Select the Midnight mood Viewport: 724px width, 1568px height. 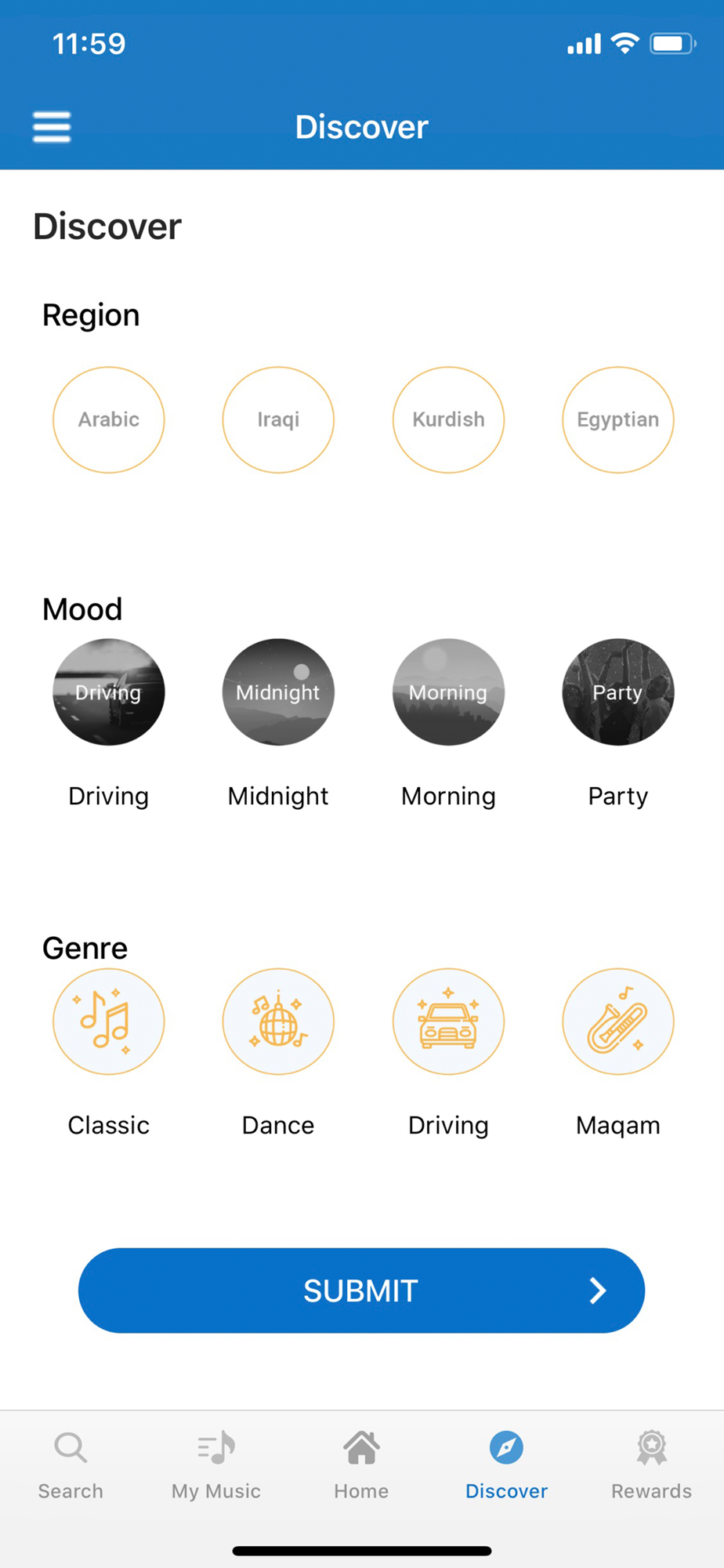(278, 692)
